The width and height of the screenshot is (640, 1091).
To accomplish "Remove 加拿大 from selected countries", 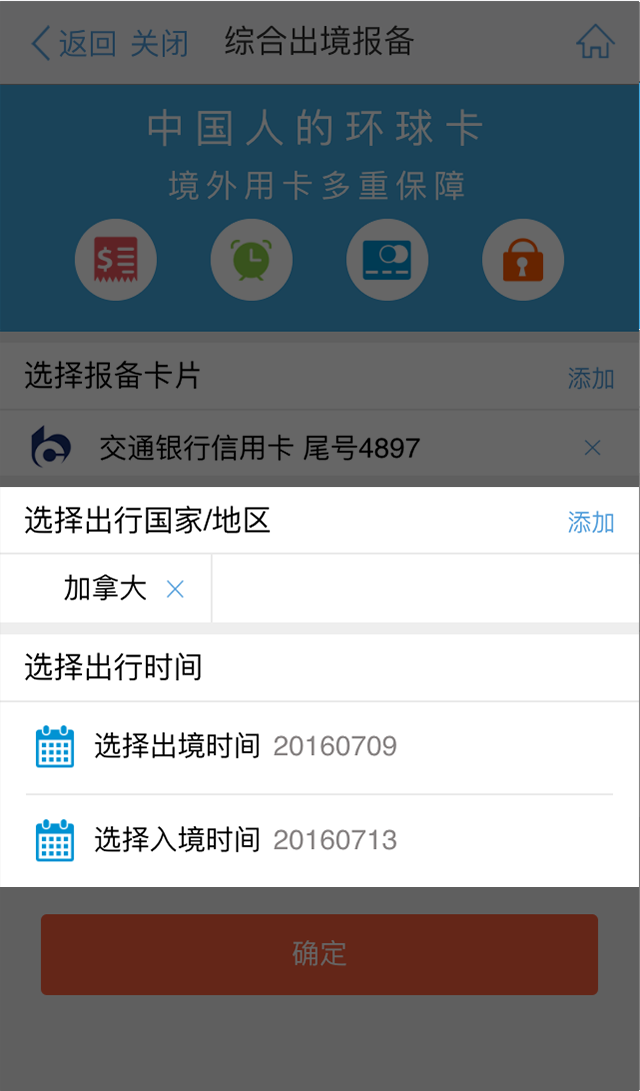I will [175, 590].
